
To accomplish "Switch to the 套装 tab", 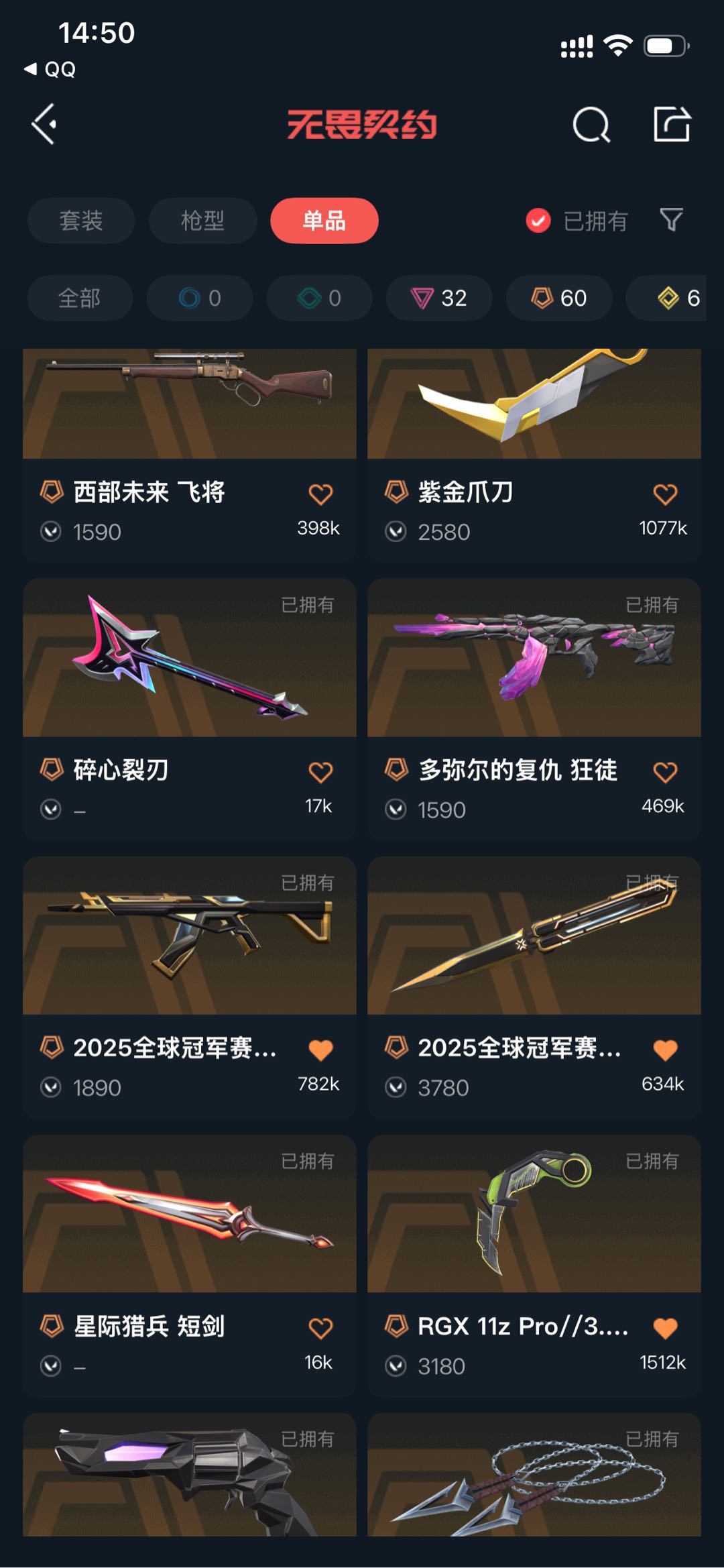I will (x=81, y=221).
